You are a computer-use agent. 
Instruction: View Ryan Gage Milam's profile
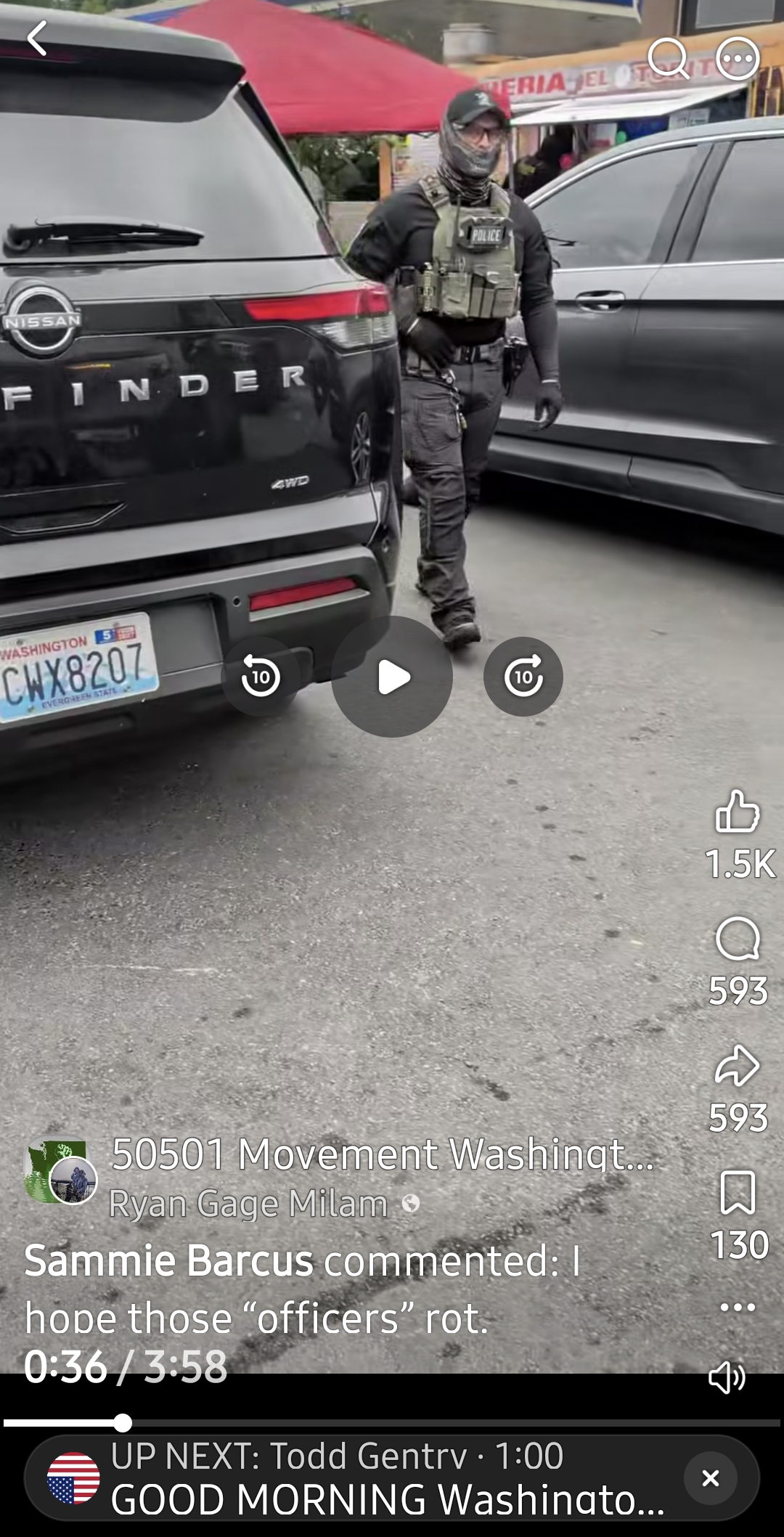(x=248, y=1204)
